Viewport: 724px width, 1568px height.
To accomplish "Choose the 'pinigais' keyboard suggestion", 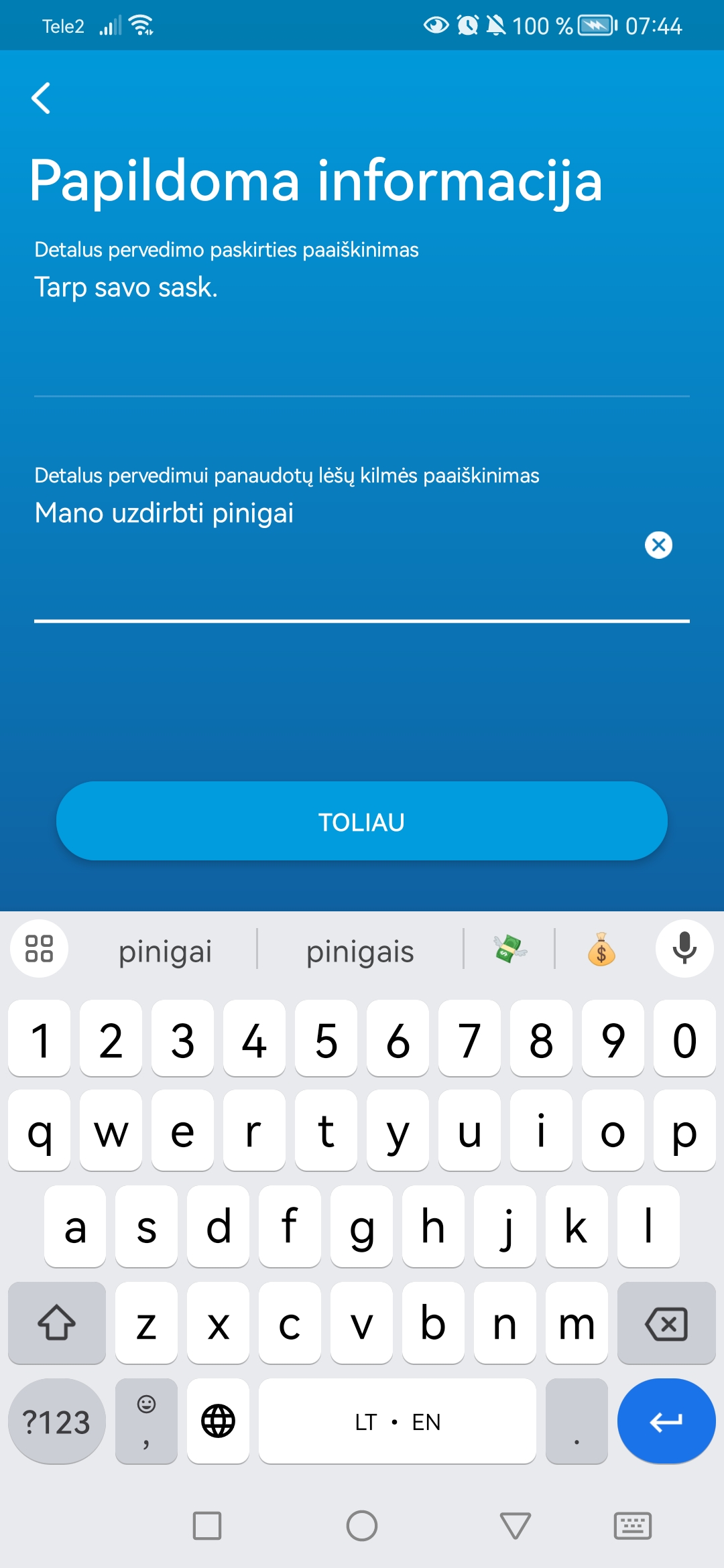I will click(x=360, y=952).
